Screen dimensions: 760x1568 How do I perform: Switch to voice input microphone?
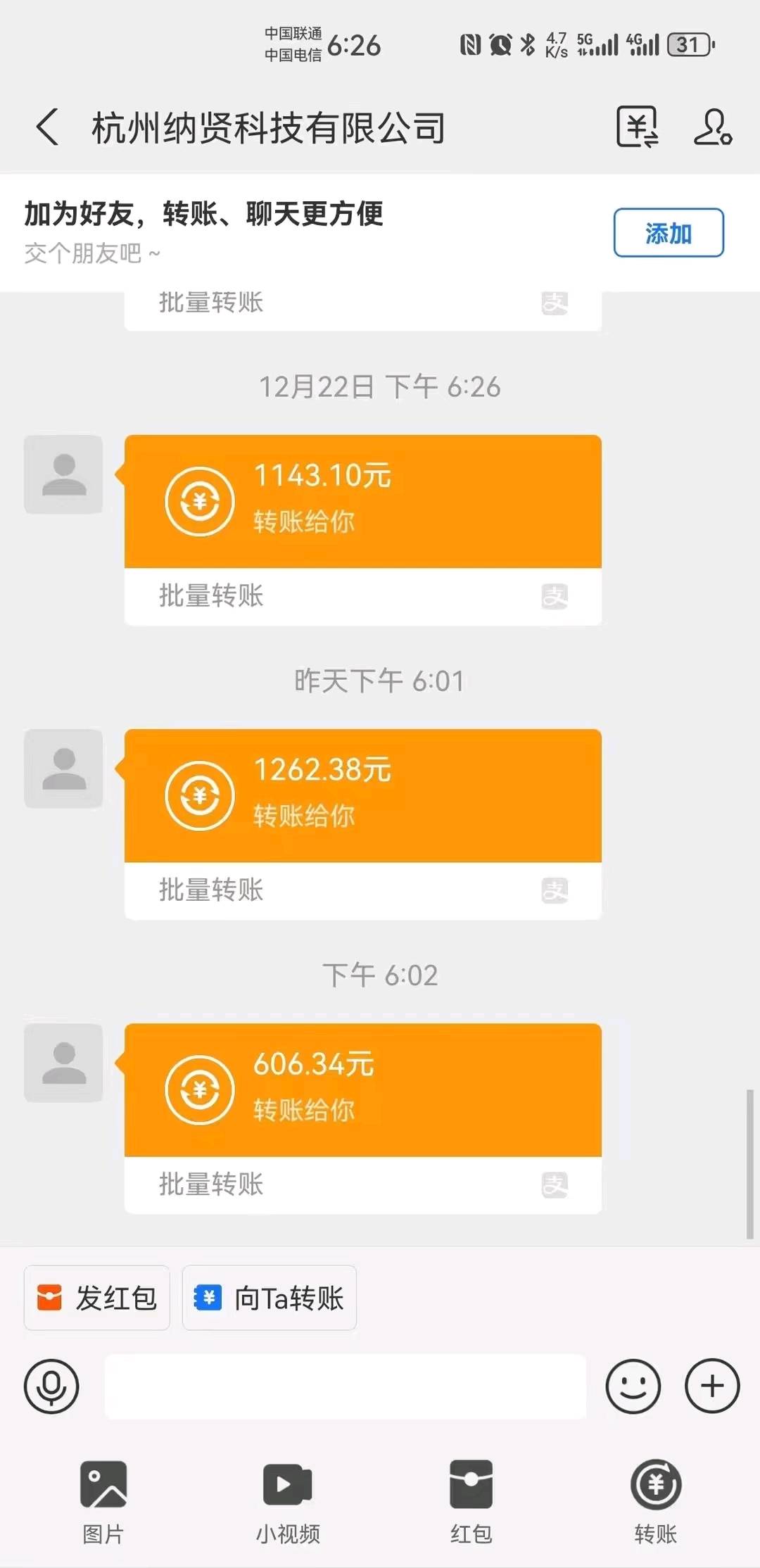[x=51, y=1386]
